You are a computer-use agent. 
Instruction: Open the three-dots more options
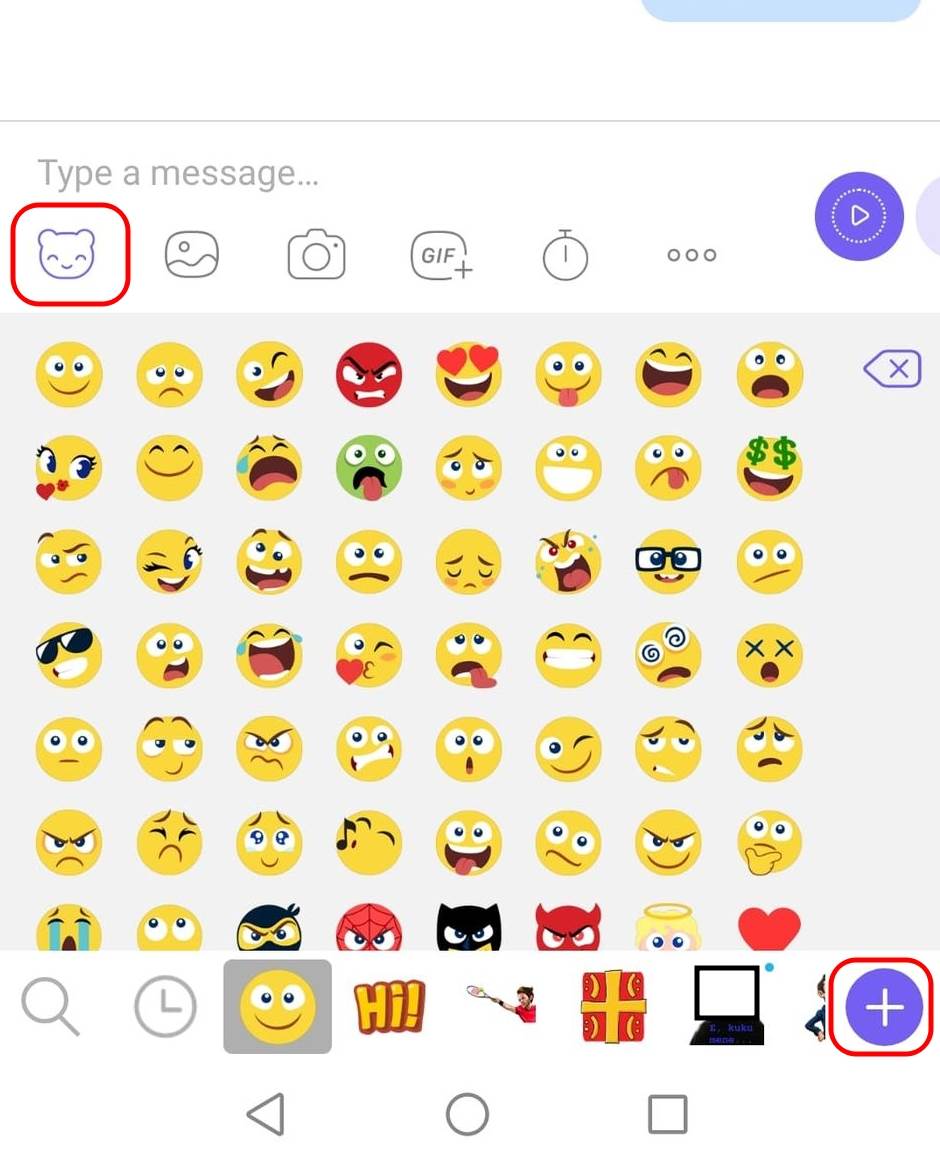coord(691,255)
